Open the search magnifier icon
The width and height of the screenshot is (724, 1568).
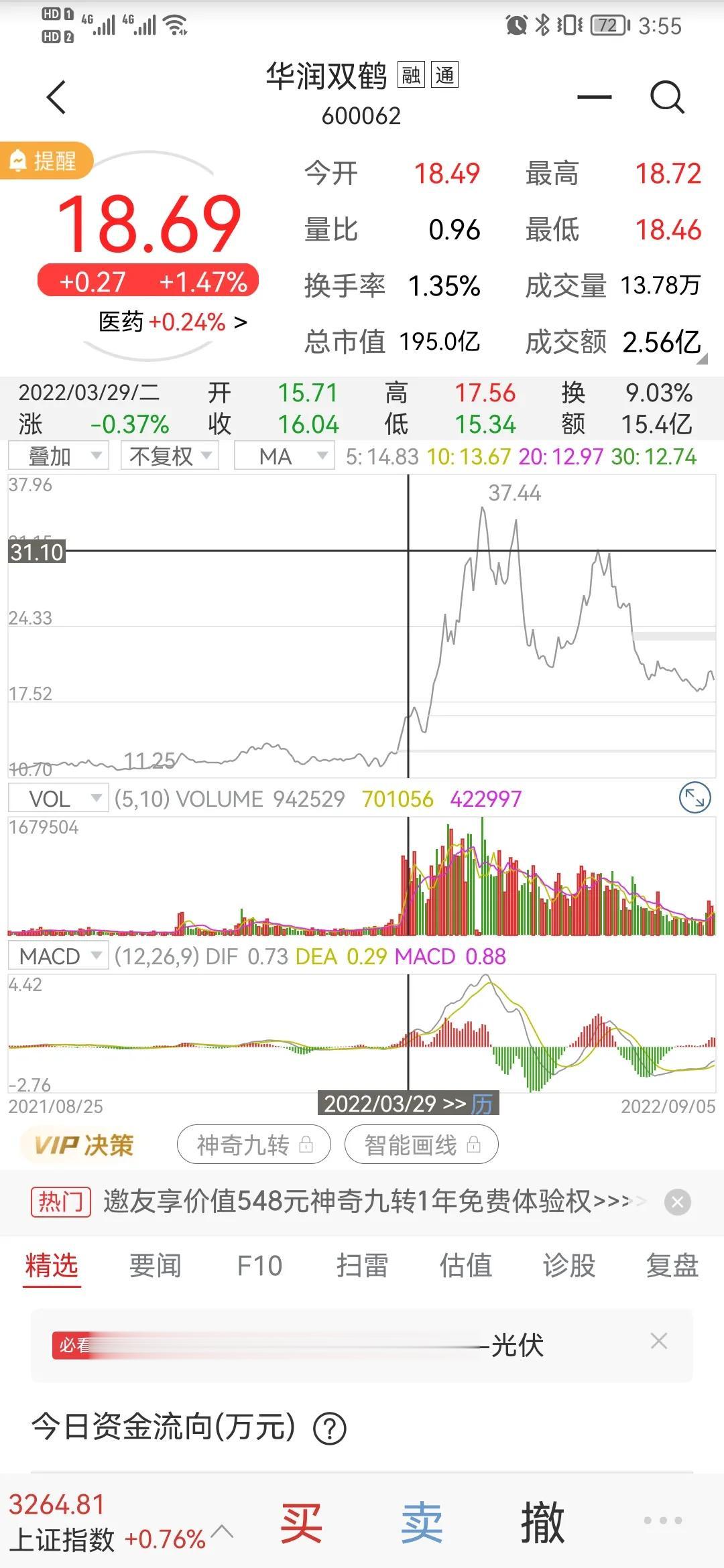667,98
